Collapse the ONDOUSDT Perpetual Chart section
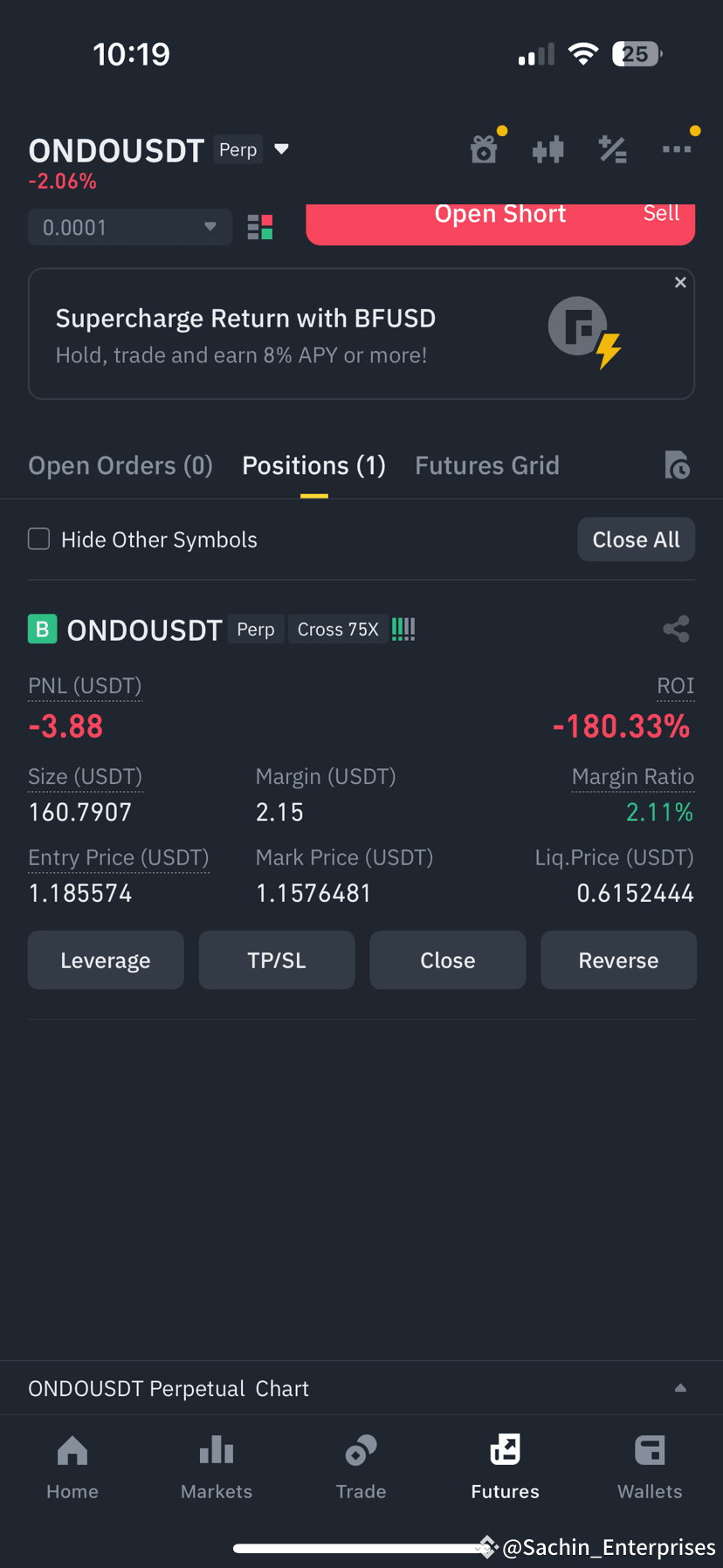This screenshot has width=723, height=1568. 680,1387
